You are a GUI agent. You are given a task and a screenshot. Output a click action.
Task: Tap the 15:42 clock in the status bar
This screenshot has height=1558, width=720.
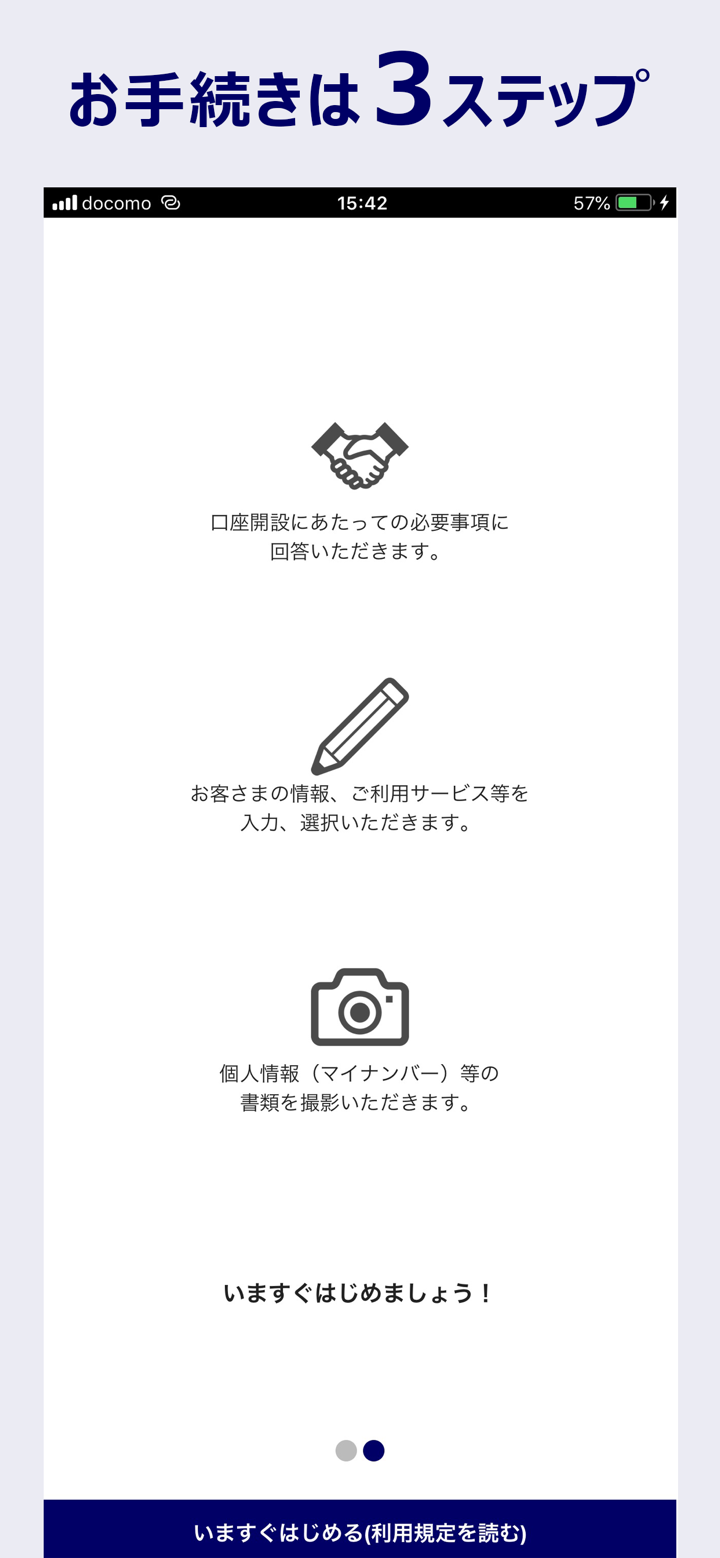[360, 202]
